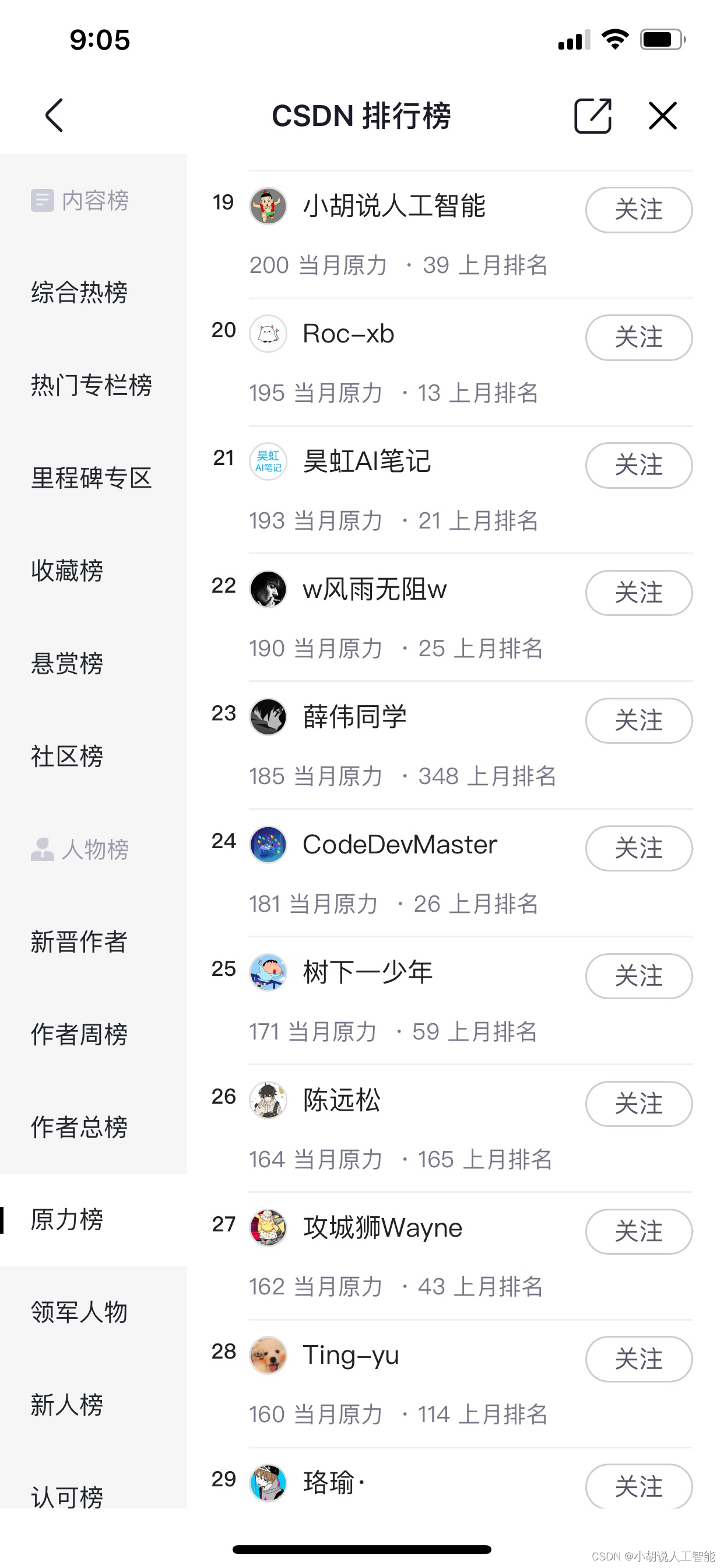The image size is (724, 1568).
Task: Open the share/external link icon
Action: click(x=592, y=115)
